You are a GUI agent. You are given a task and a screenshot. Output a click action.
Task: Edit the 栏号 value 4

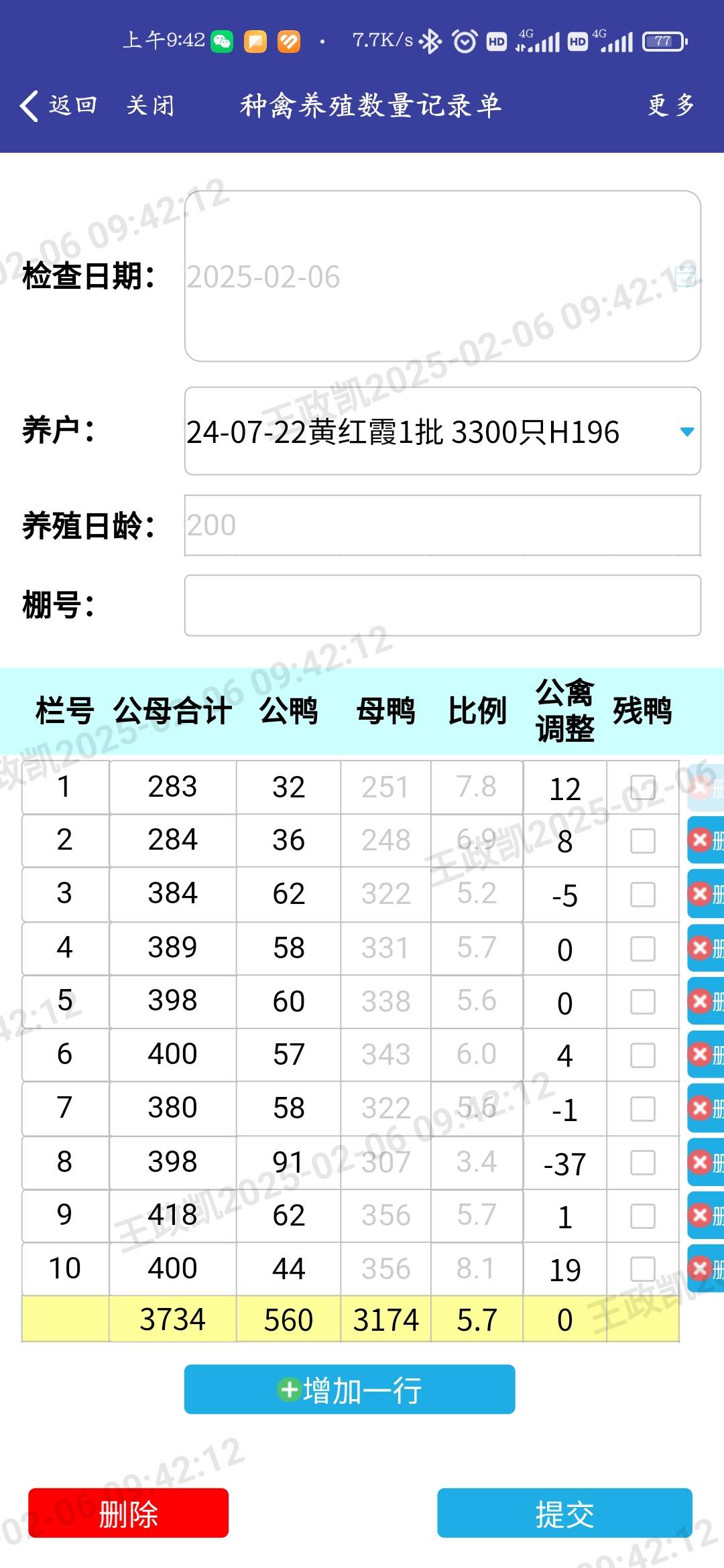point(65,948)
